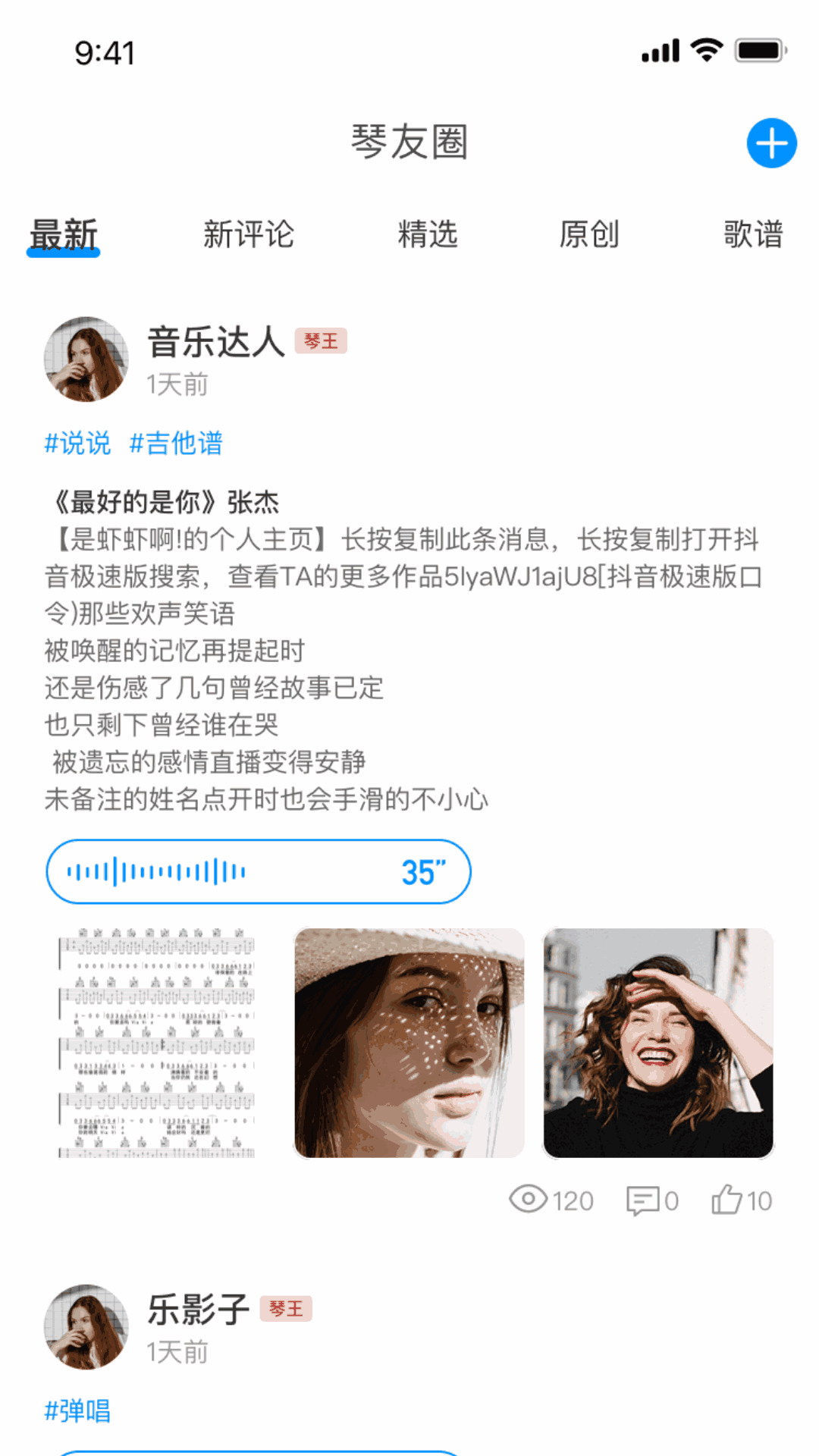Play the 35-second voice clip
The height and width of the screenshot is (1456, 819).
click(x=258, y=871)
